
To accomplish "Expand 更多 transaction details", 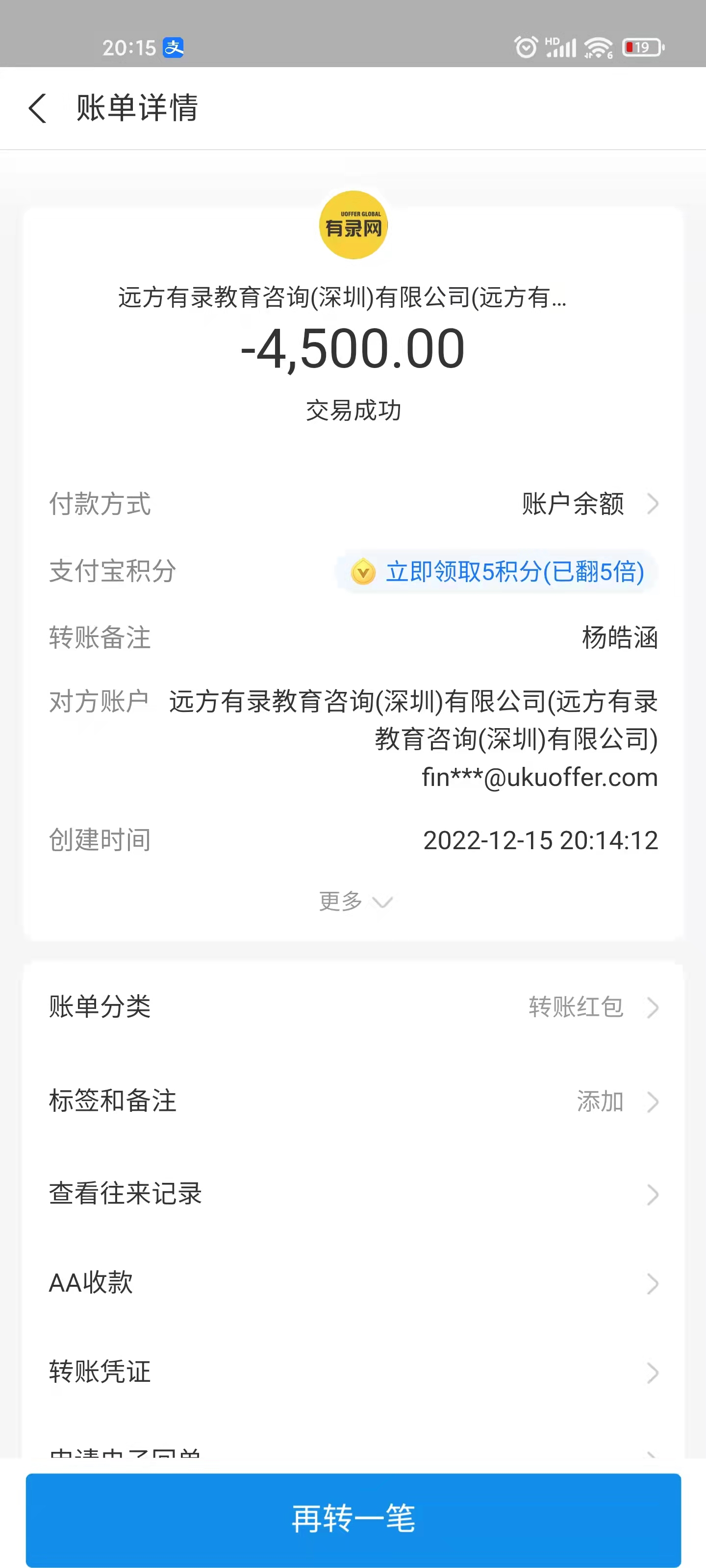I will [x=354, y=901].
